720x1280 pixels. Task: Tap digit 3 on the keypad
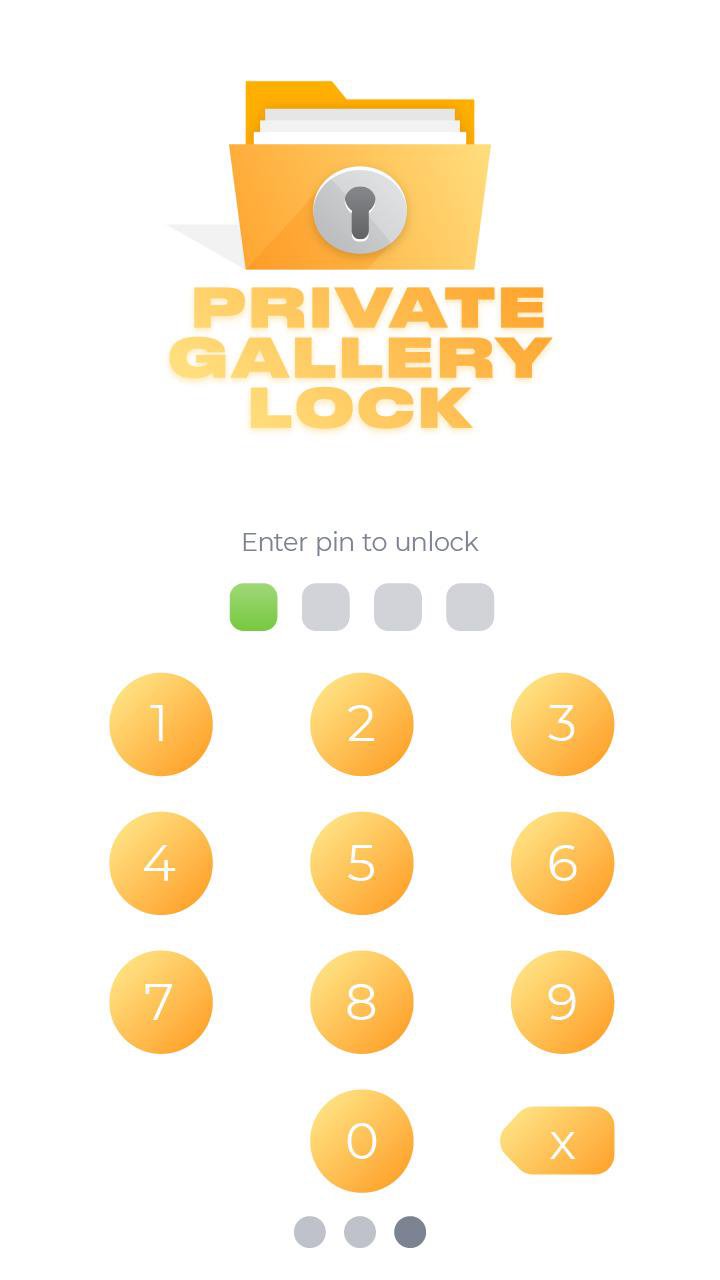point(562,723)
